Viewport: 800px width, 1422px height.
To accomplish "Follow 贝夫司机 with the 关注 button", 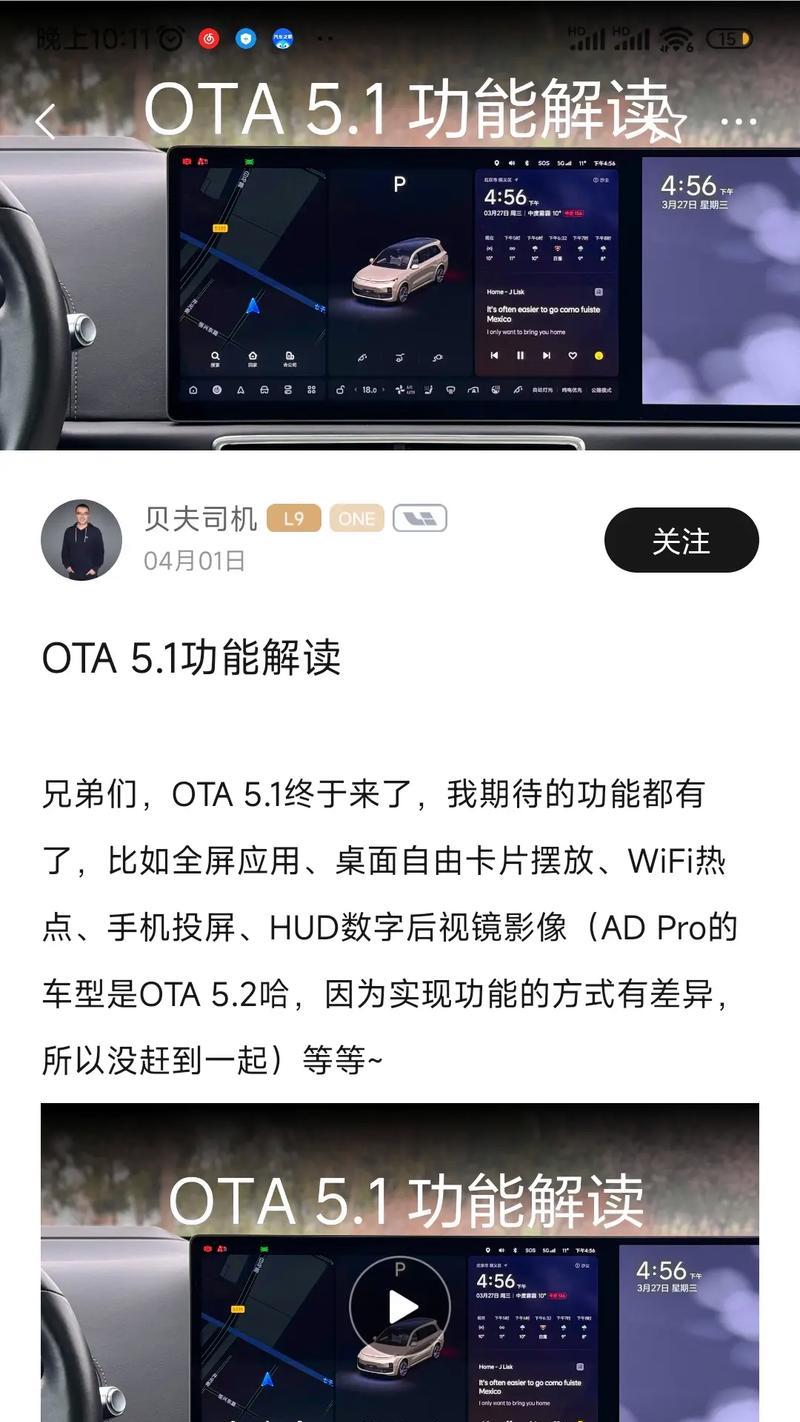I will 681,541.
